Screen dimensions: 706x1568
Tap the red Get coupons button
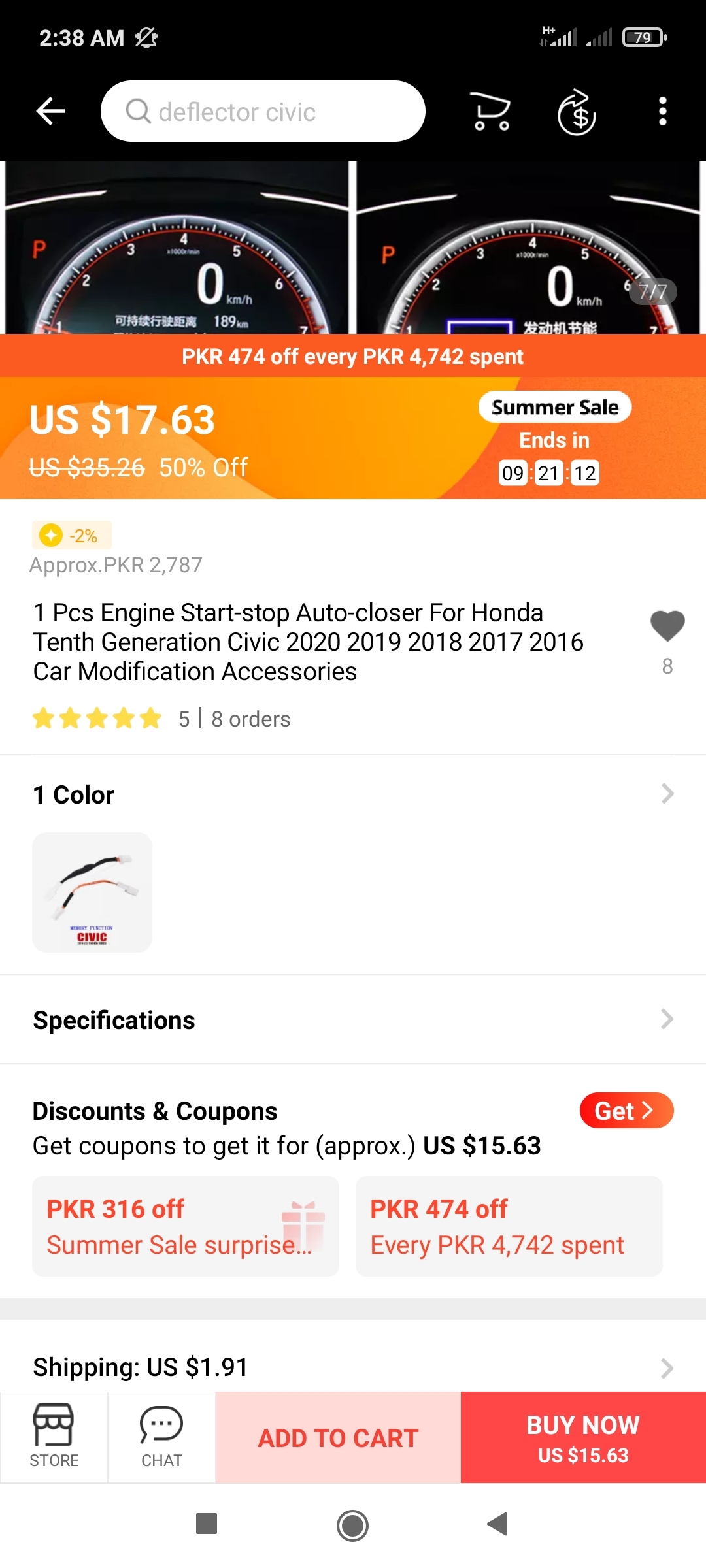(x=626, y=1110)
